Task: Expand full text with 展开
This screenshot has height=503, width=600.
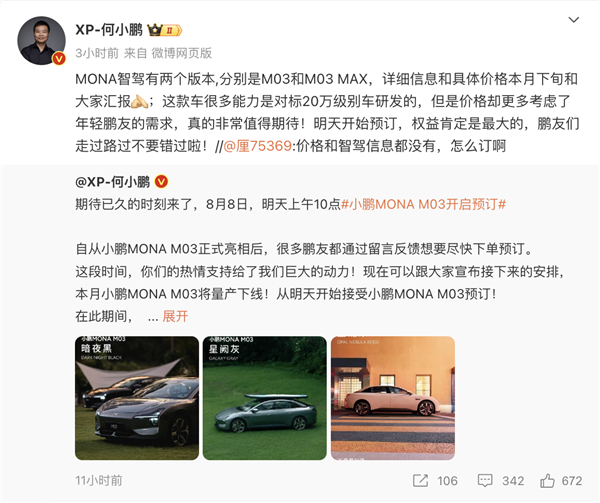Action: pyautogui.click(x=175, y=316)
